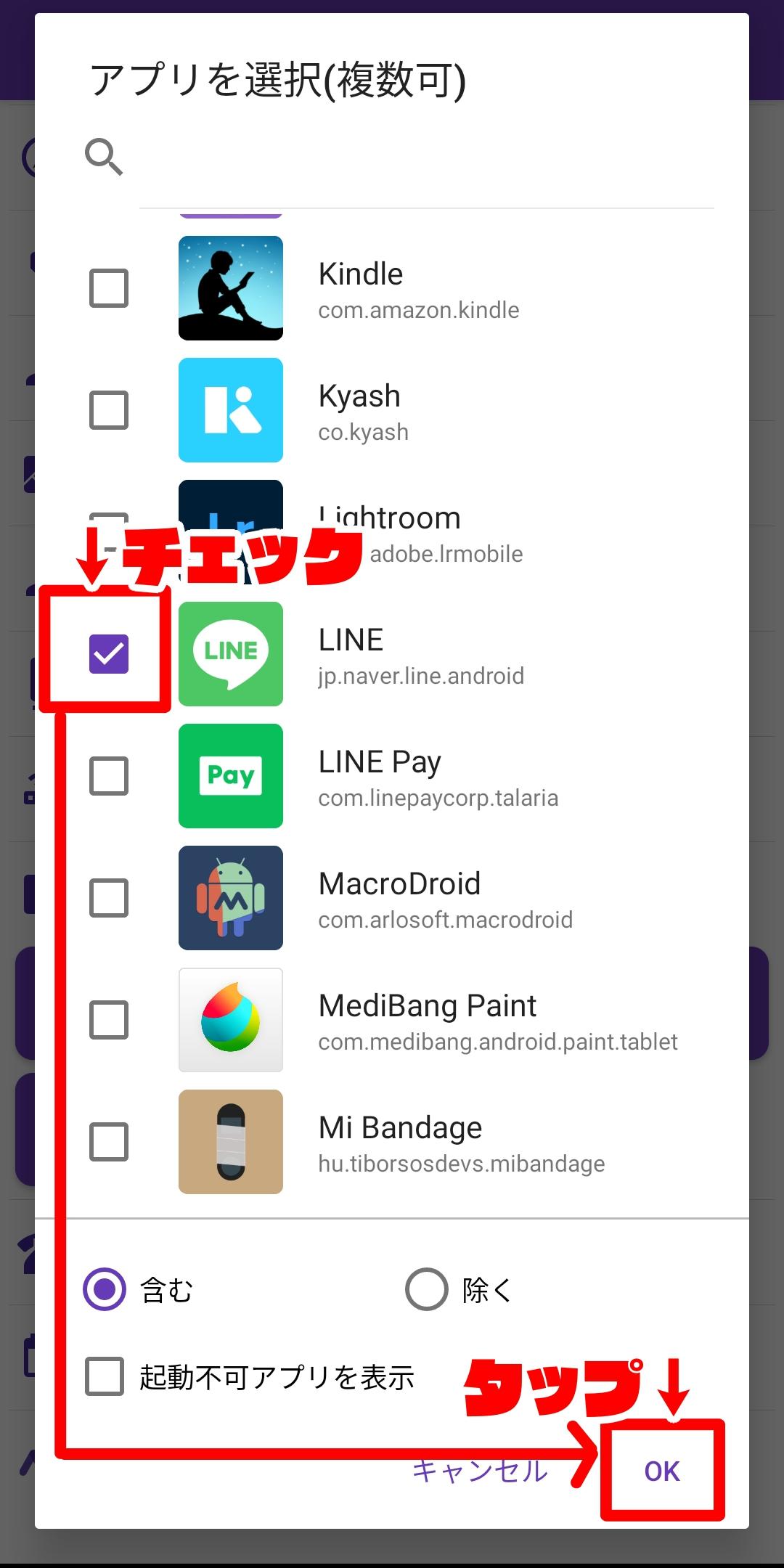Image resolution: width=784 pixels, height=1568 pixels.
Task: Tap キャンセル to dismiss the dialog
Action: 480,1471
